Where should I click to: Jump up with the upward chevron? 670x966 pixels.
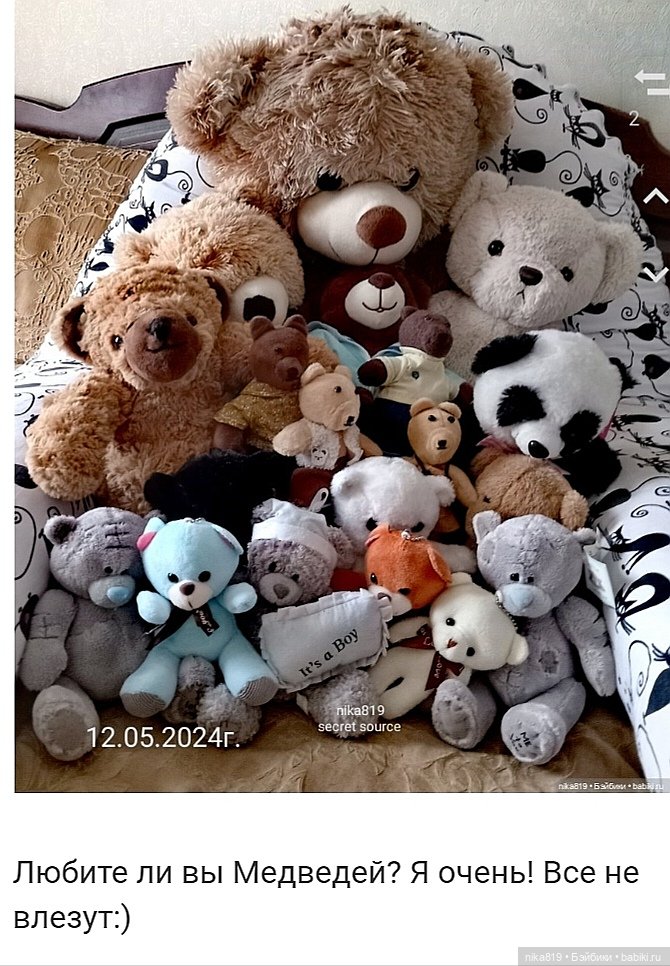(x=655, y=194)
